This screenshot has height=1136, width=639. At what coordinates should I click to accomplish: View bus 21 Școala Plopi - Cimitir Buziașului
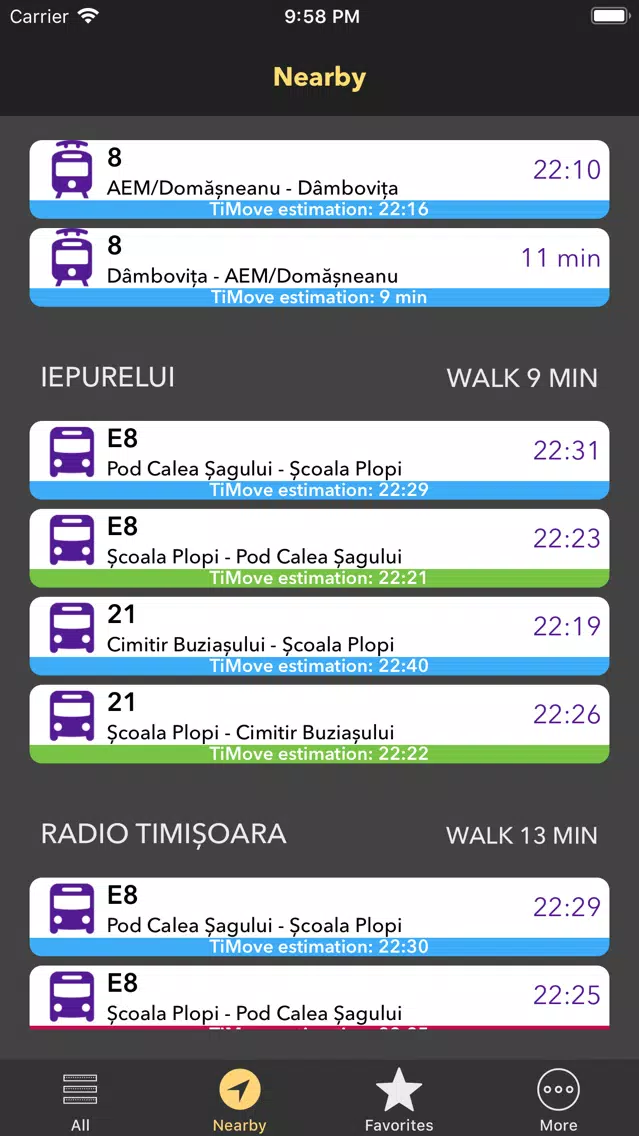[320, 724]
